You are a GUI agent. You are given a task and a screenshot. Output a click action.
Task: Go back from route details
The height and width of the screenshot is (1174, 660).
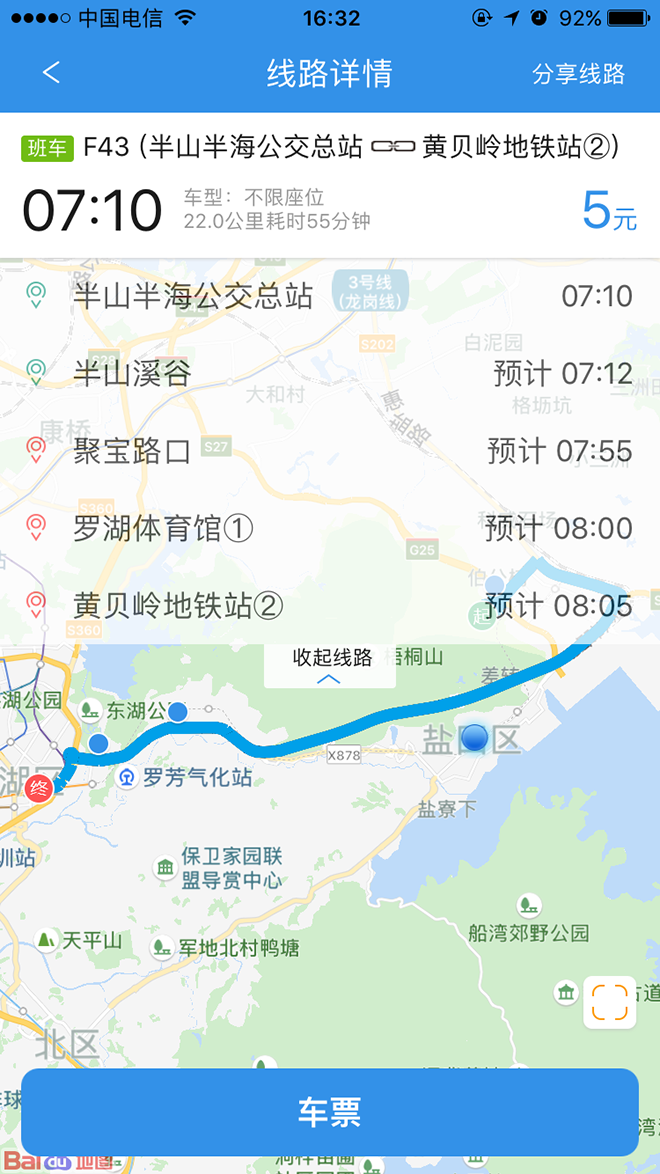point(52,73)
